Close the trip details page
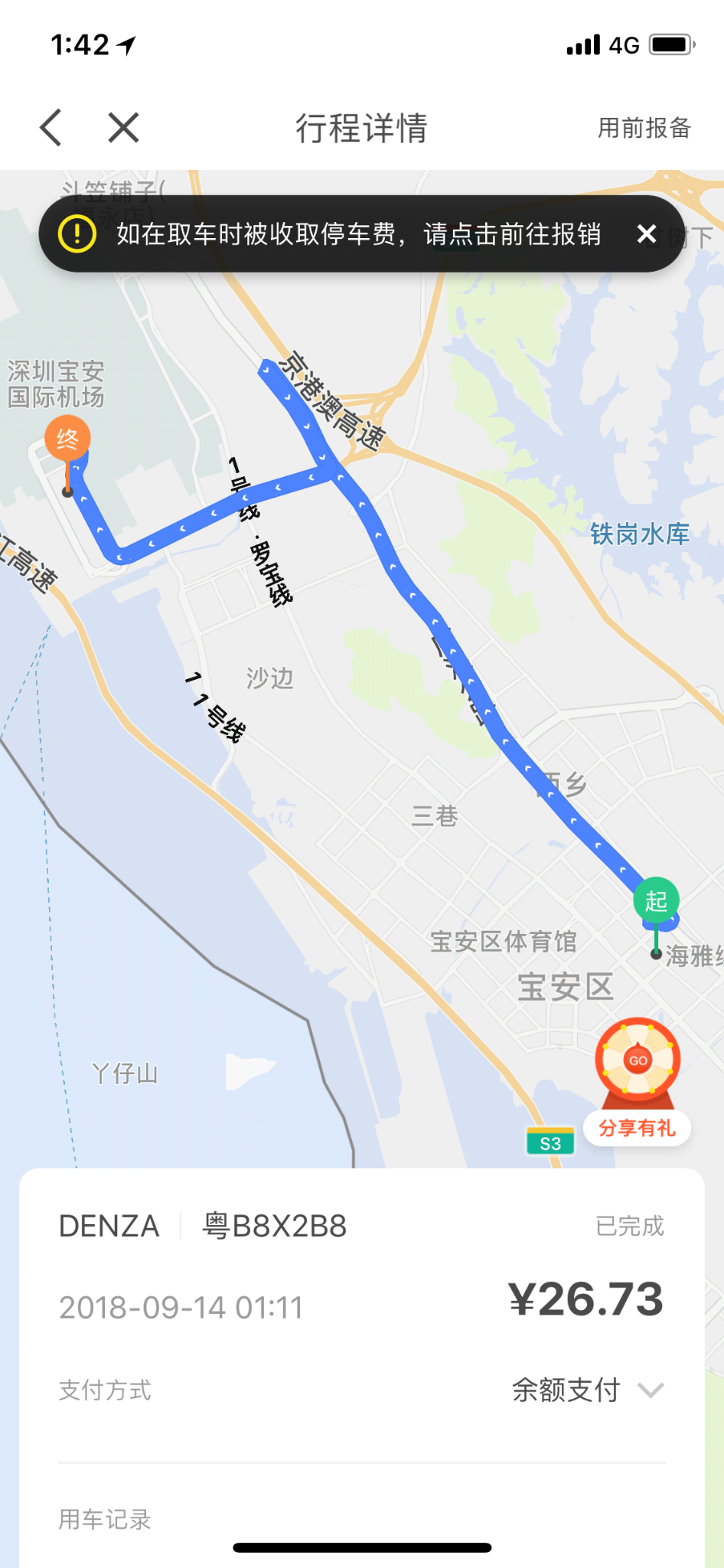 coord(123,127)
